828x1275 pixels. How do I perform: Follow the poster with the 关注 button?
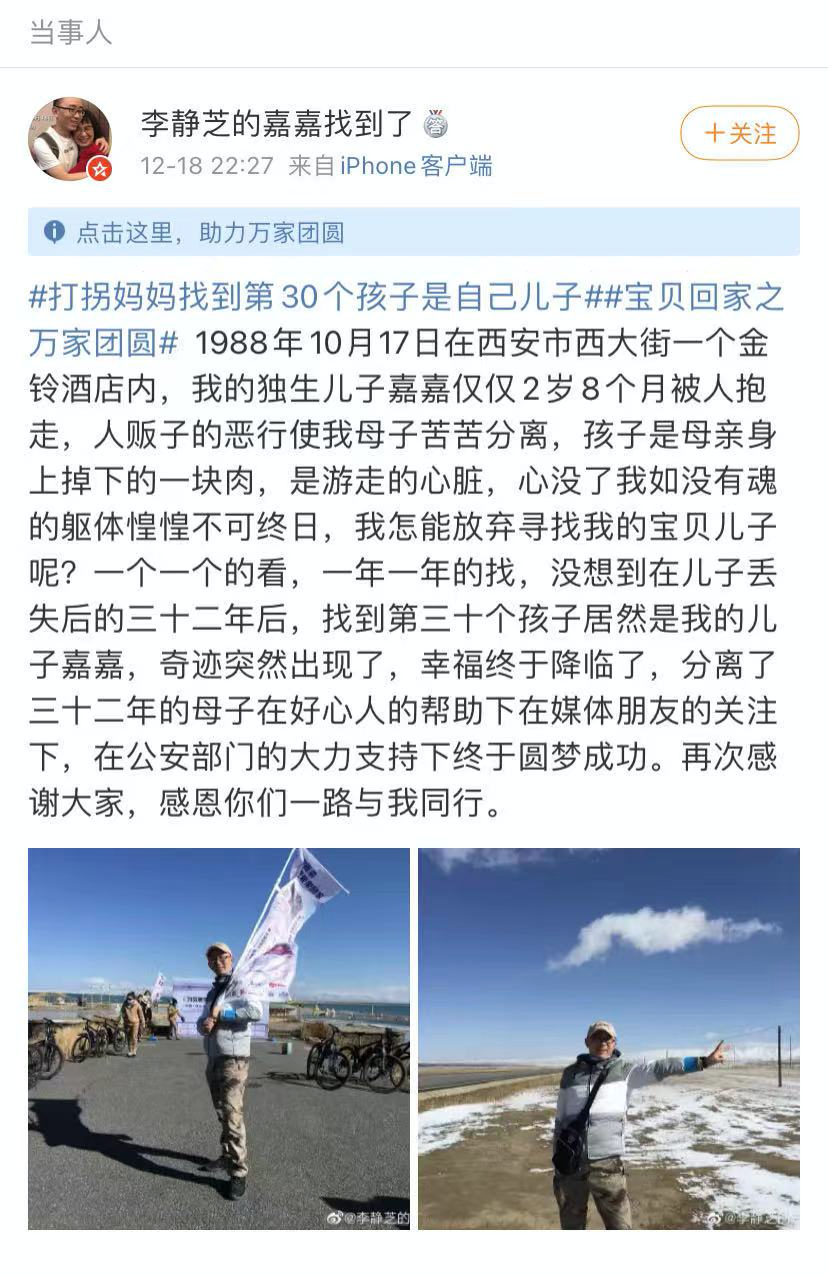pyautogui.click(x=739, y=134)
